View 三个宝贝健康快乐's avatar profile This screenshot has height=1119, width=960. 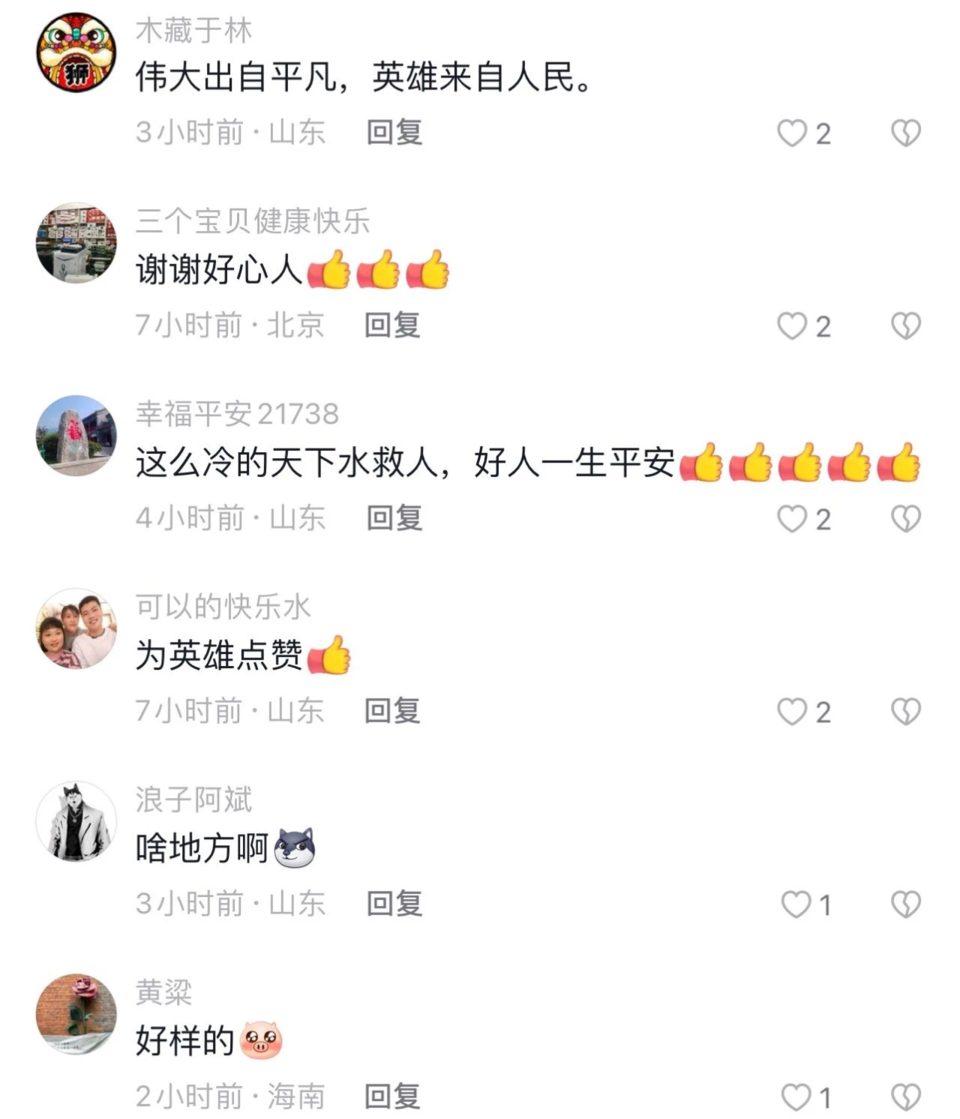point(76,243)
